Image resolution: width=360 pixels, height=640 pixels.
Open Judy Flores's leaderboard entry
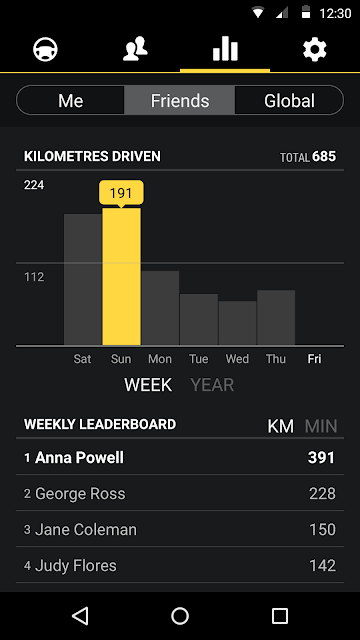pyautogui.click(x=180, y=565)
